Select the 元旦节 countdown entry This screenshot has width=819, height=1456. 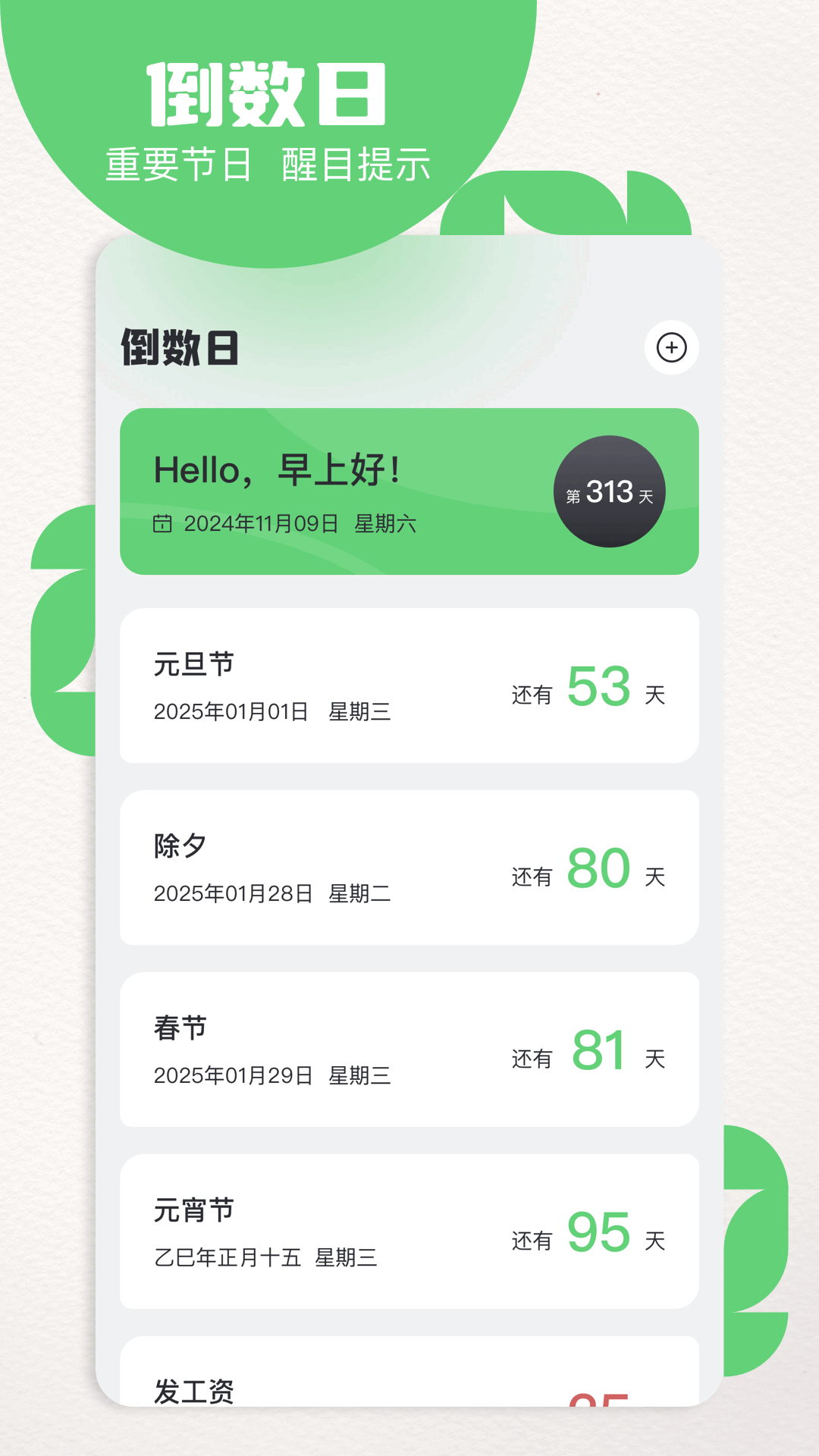coord(409,684)
